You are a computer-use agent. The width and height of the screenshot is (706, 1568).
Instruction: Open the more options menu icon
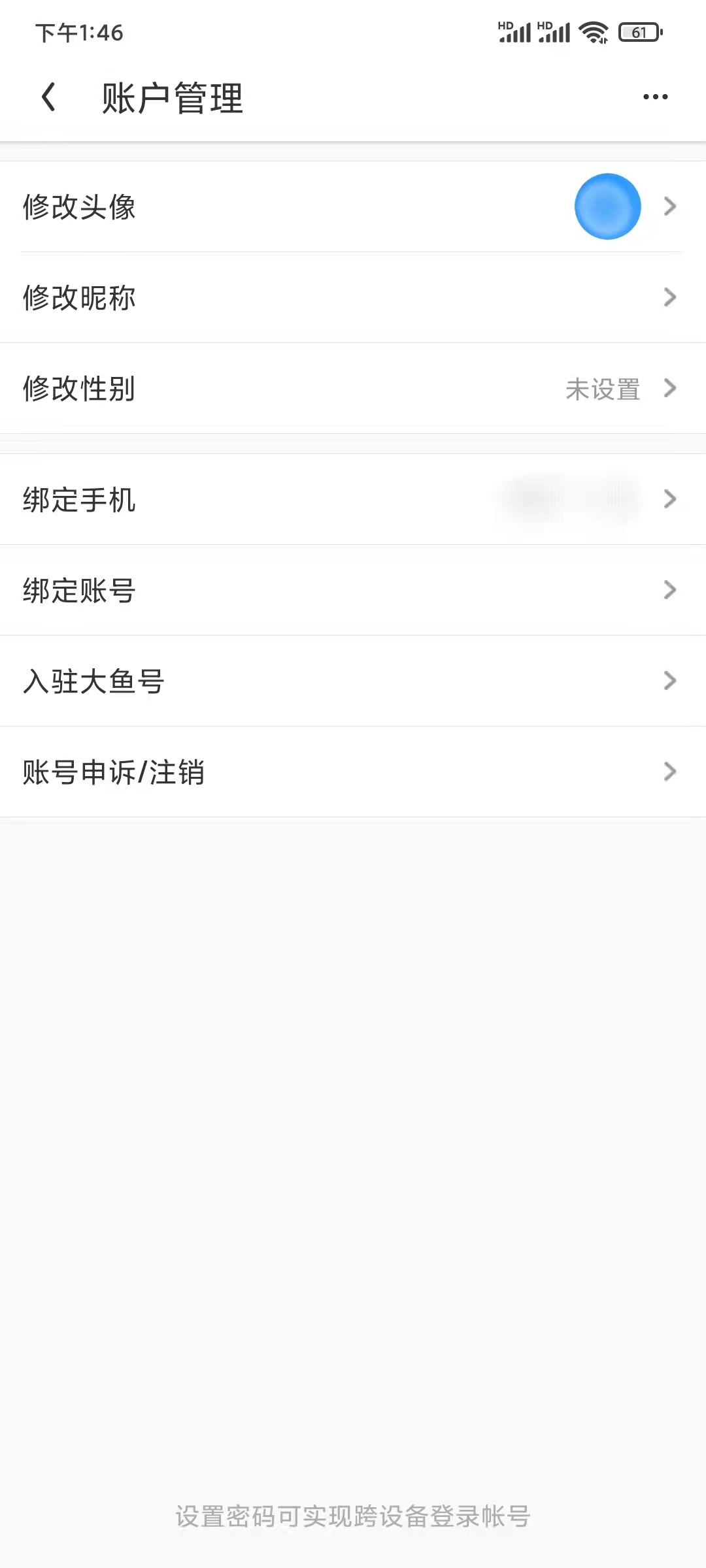[655, 97]
